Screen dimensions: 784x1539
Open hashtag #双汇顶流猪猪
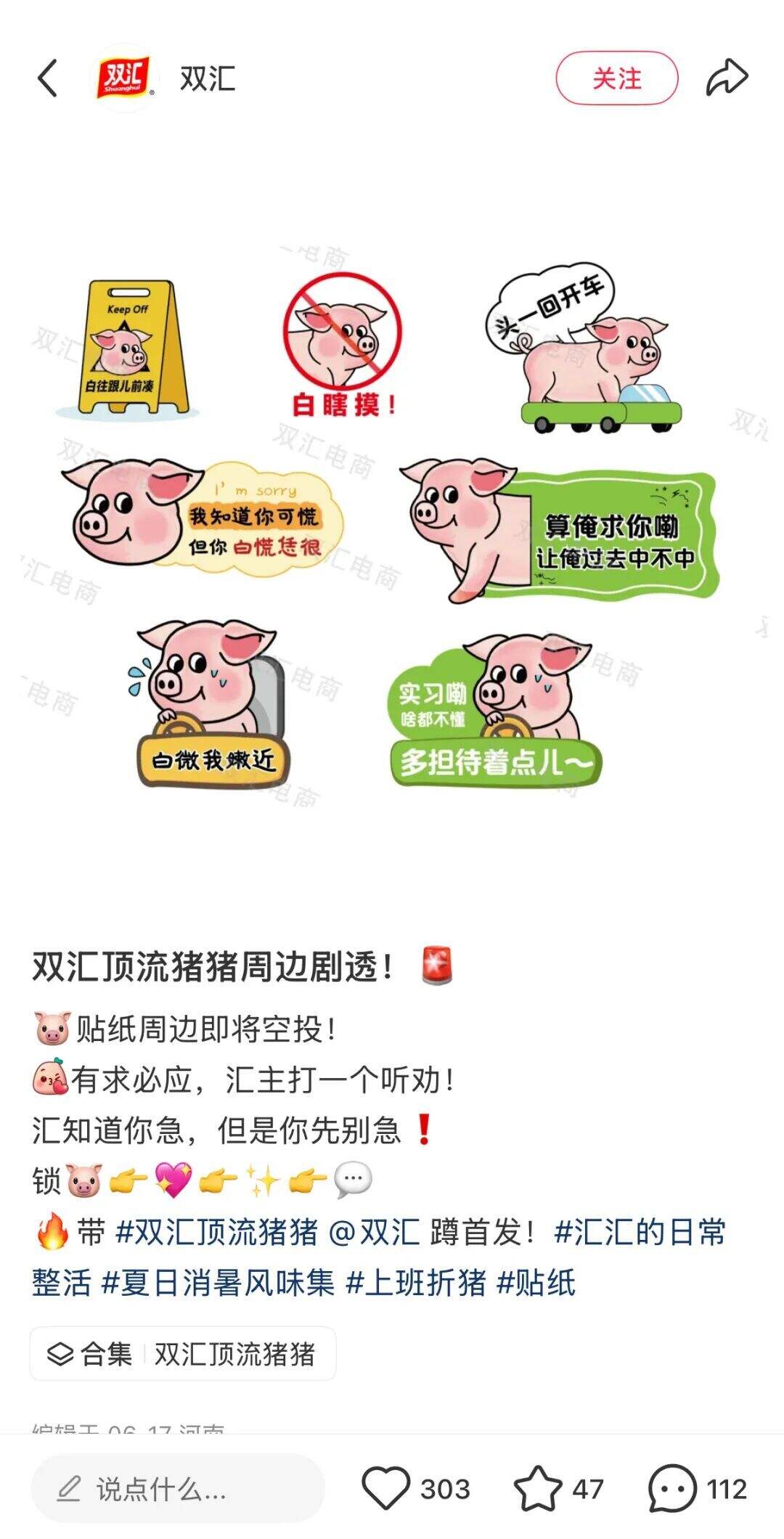pyautogui.click(x=216, y=1232)
